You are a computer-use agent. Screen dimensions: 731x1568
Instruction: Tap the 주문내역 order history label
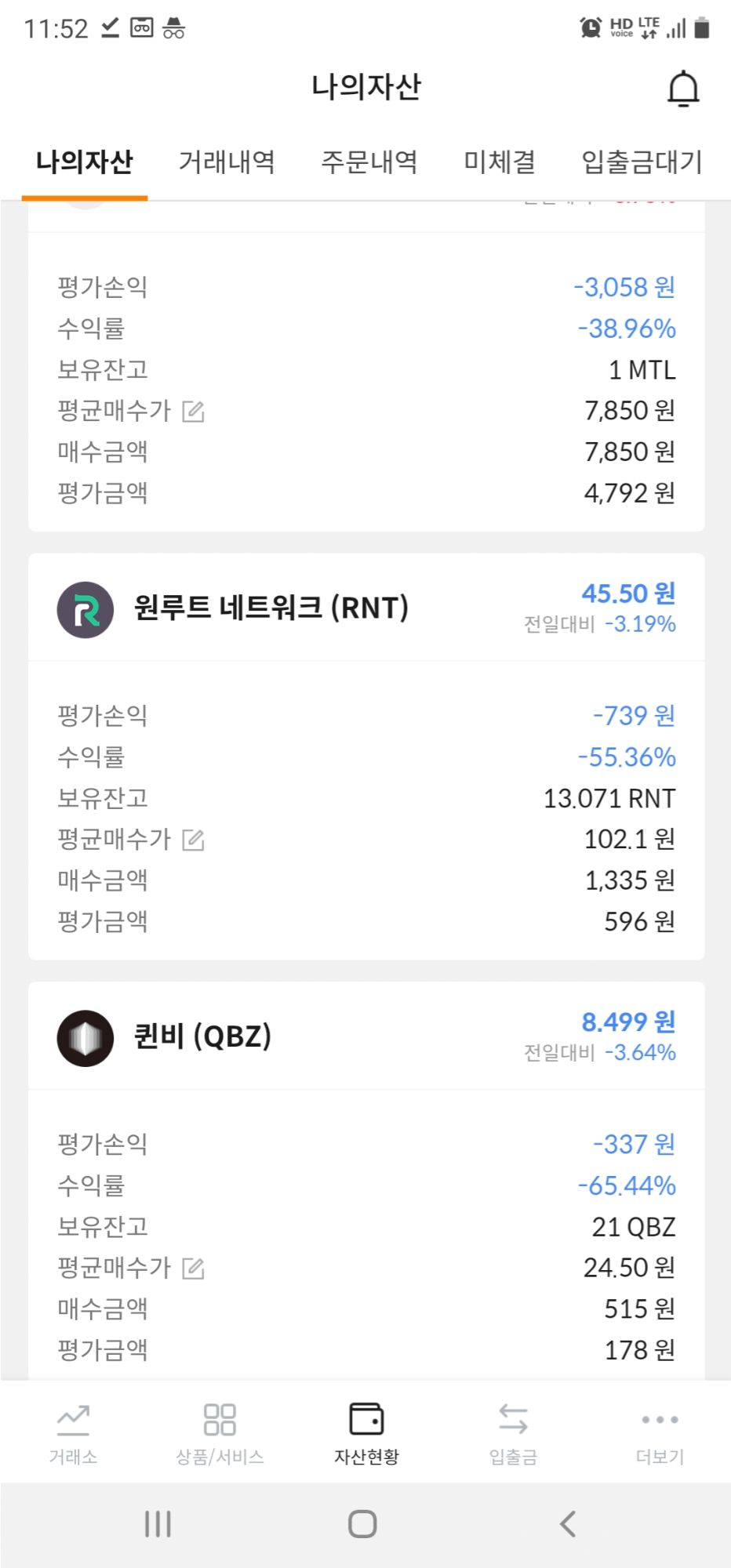pos(370,162)
